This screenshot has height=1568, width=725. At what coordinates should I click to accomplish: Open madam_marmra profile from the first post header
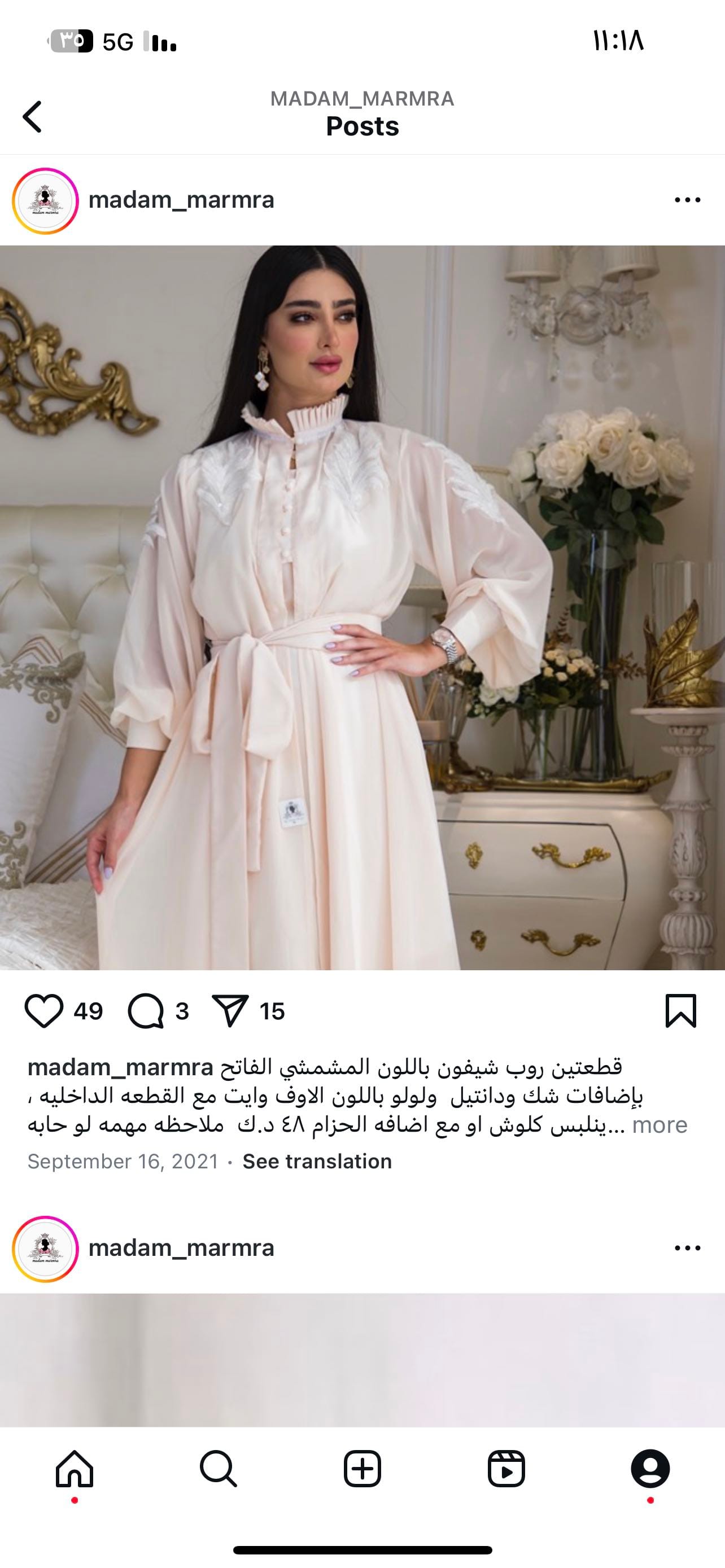point(181,200)
